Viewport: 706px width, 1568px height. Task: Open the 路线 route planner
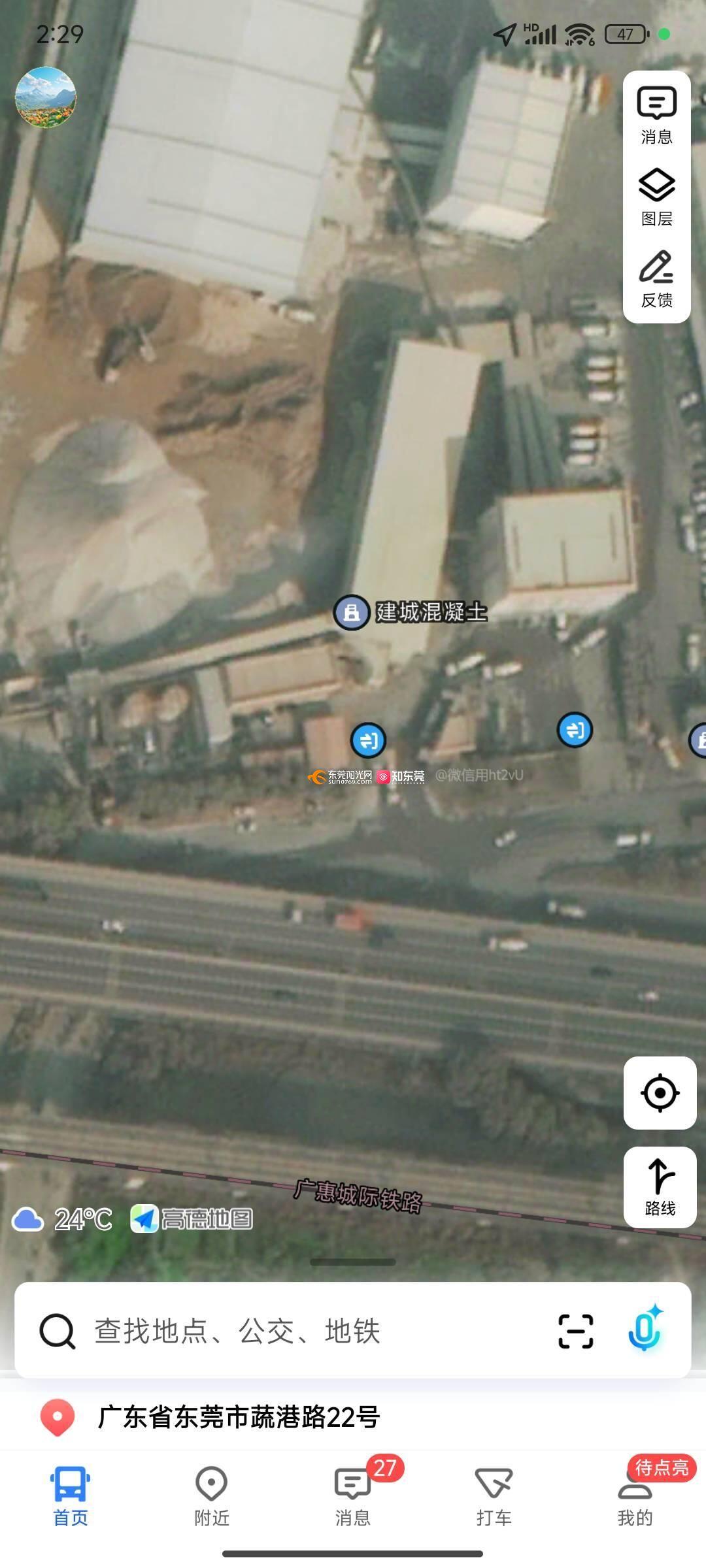coord(660,1187)
